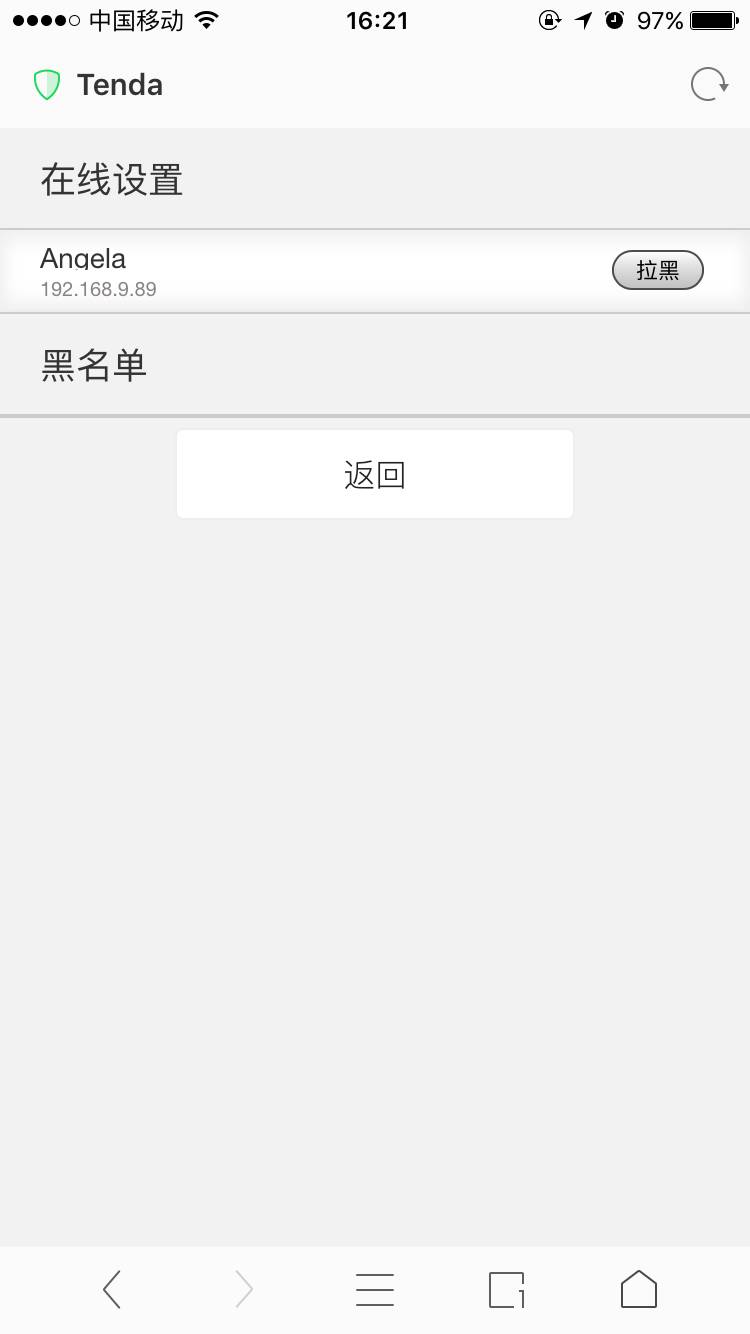Go back using the browser back arrow
The image size is (750, 1334).
tap(112, 1289)
